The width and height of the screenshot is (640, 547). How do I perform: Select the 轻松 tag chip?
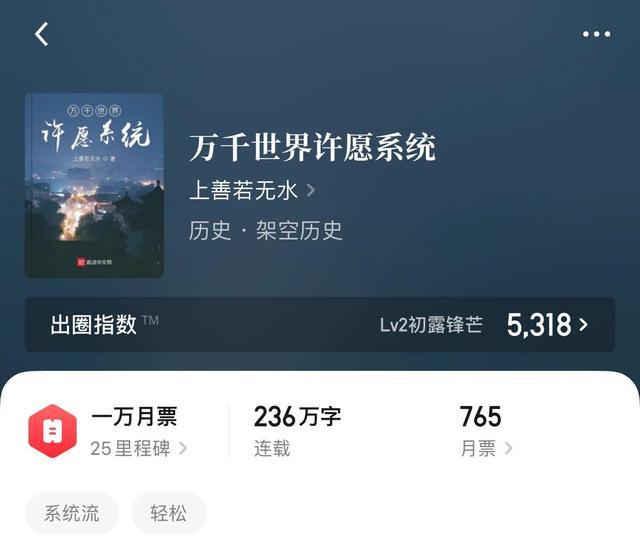pyautogui.click(x=169, y=513)
